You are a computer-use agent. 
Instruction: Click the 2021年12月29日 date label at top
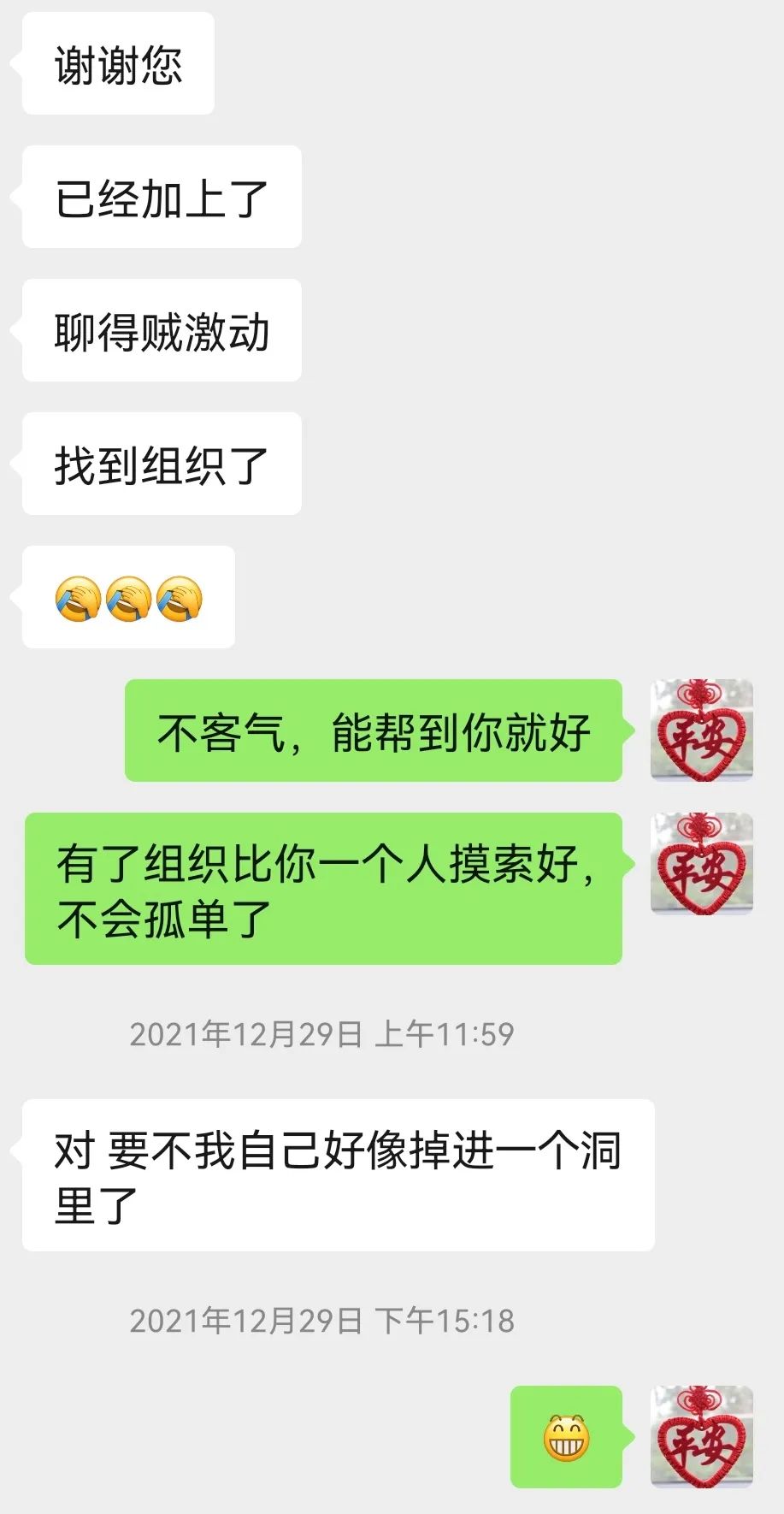(248, 1033)
